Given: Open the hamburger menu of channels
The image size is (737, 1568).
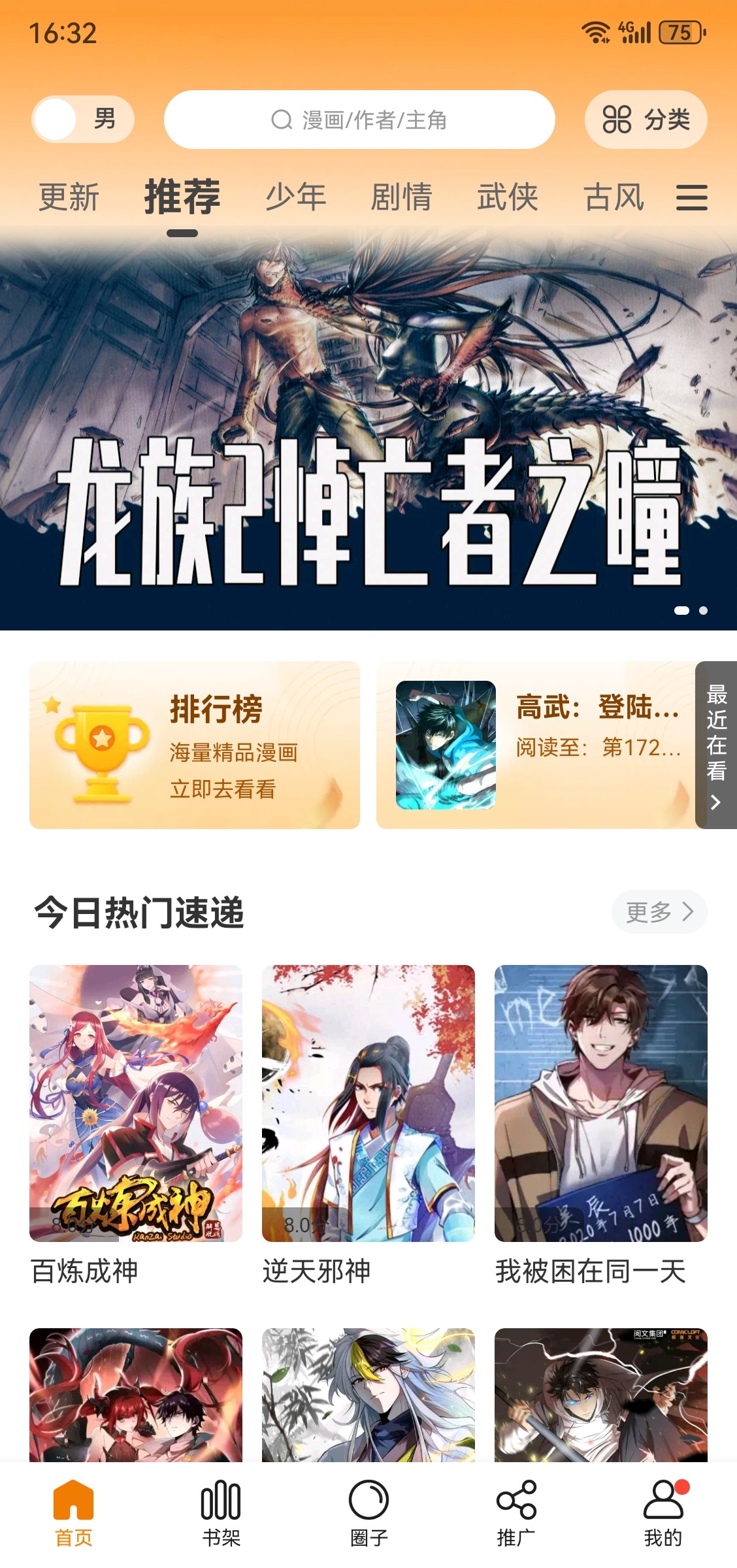Looking at the screenshot, I should tap(691, 197).
